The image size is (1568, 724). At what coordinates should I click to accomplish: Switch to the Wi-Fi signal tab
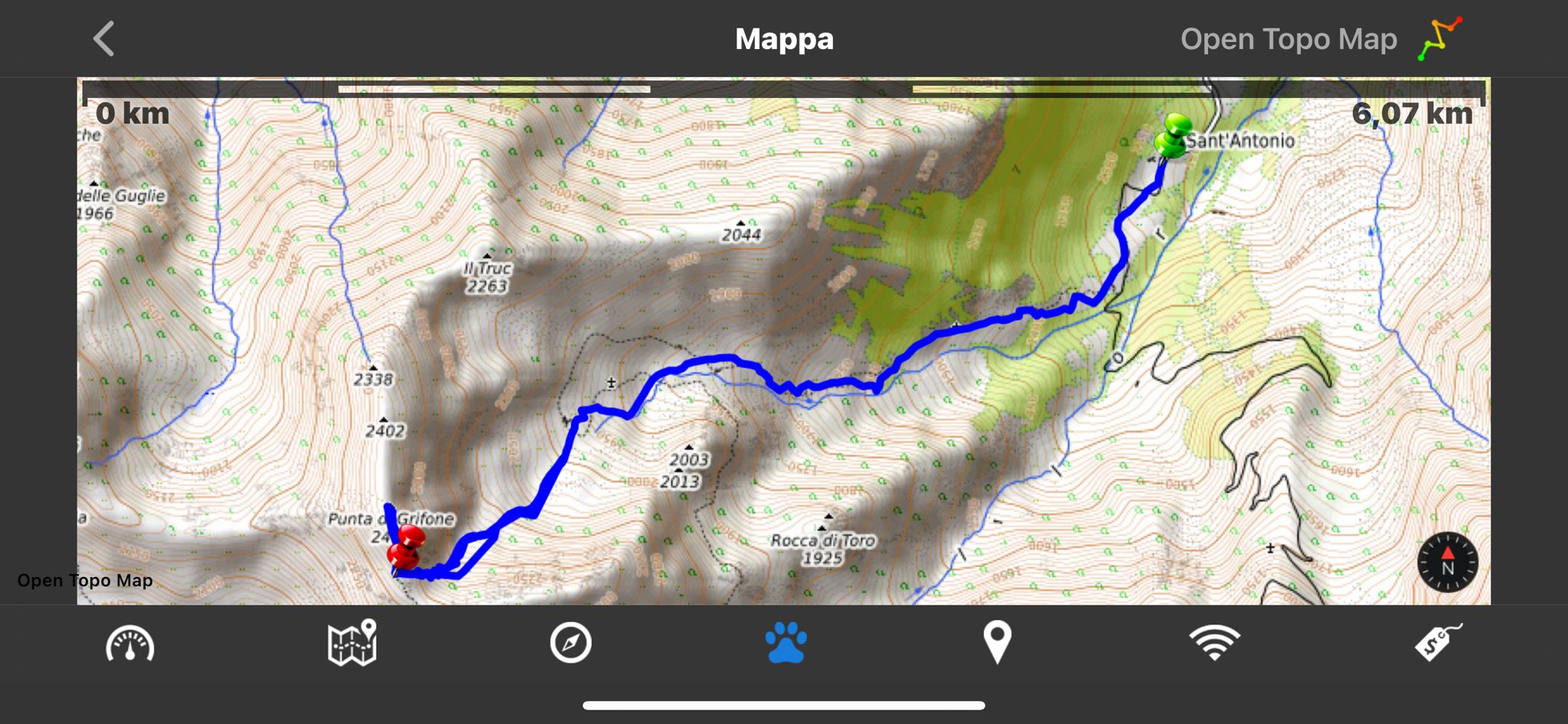[1214, 643]
